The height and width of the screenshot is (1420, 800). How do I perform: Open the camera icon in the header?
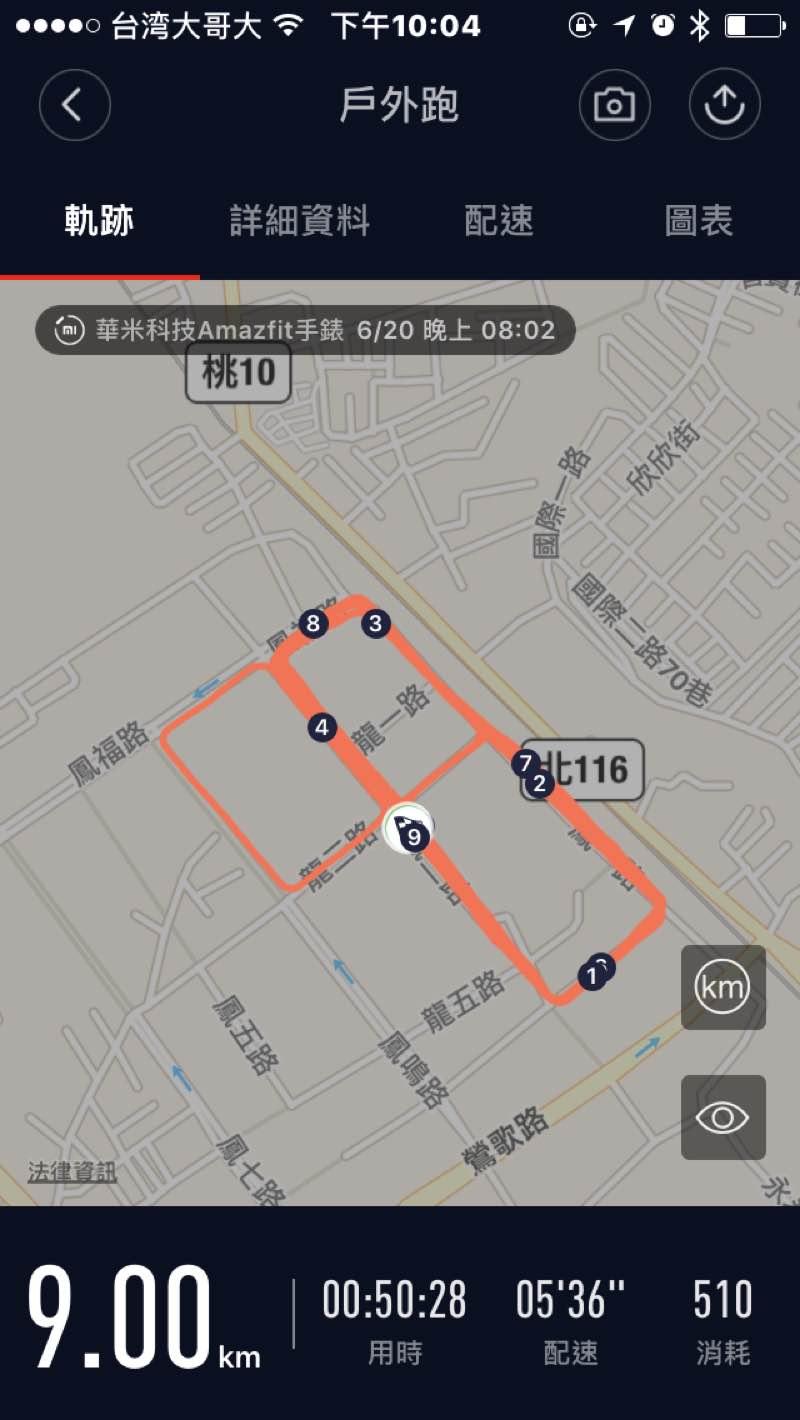click(x=614, y=105)
